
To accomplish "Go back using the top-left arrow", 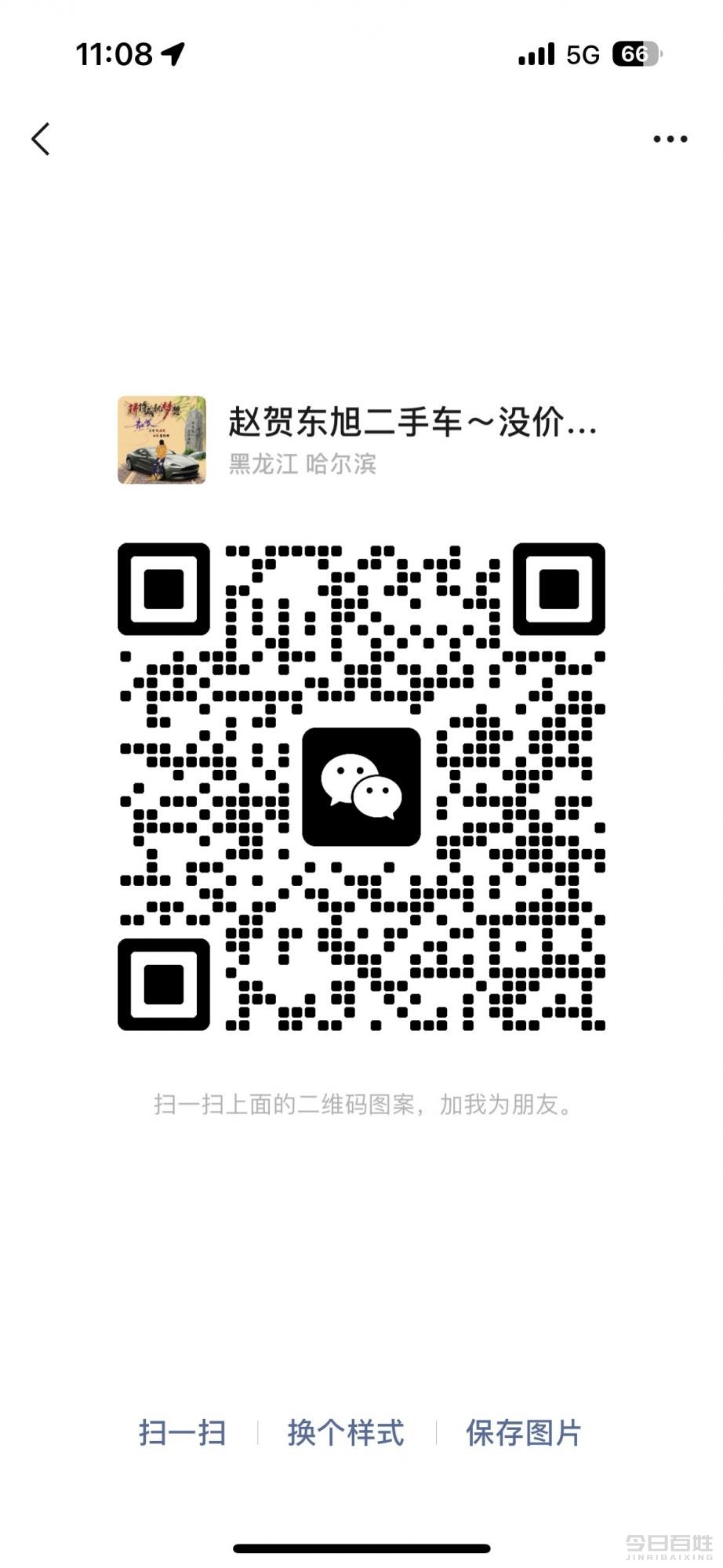I will (41, 140).
